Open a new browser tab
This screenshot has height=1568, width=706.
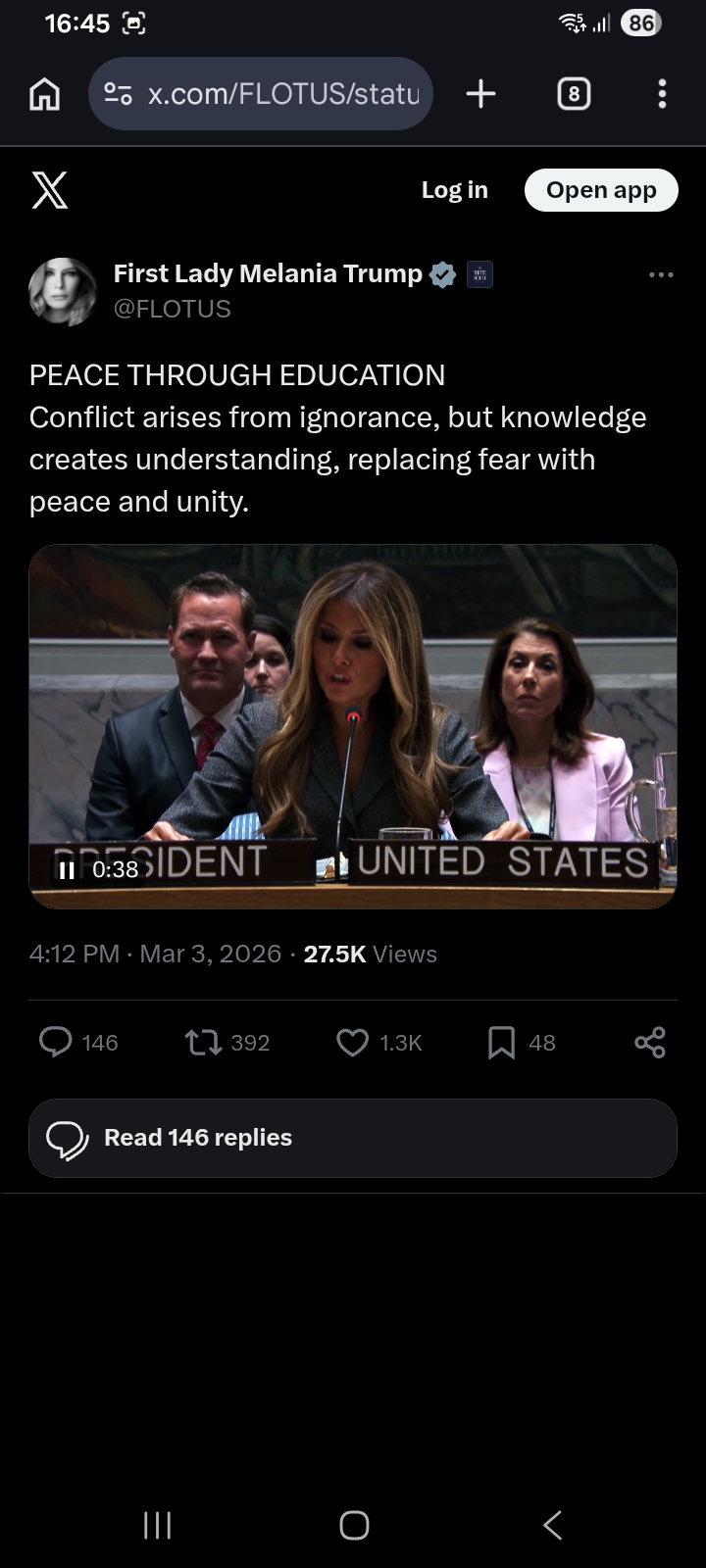tap(480, 94)
